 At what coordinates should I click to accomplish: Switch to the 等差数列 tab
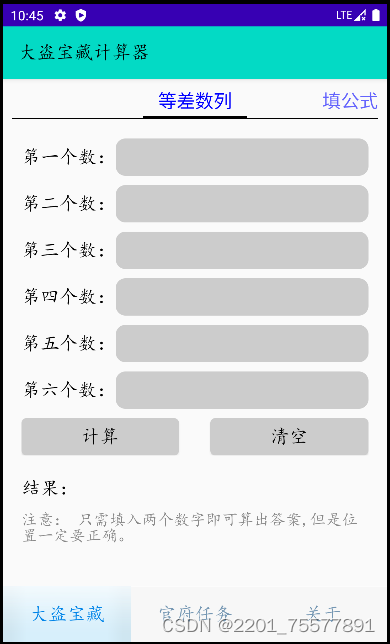(x=195, y=101)
